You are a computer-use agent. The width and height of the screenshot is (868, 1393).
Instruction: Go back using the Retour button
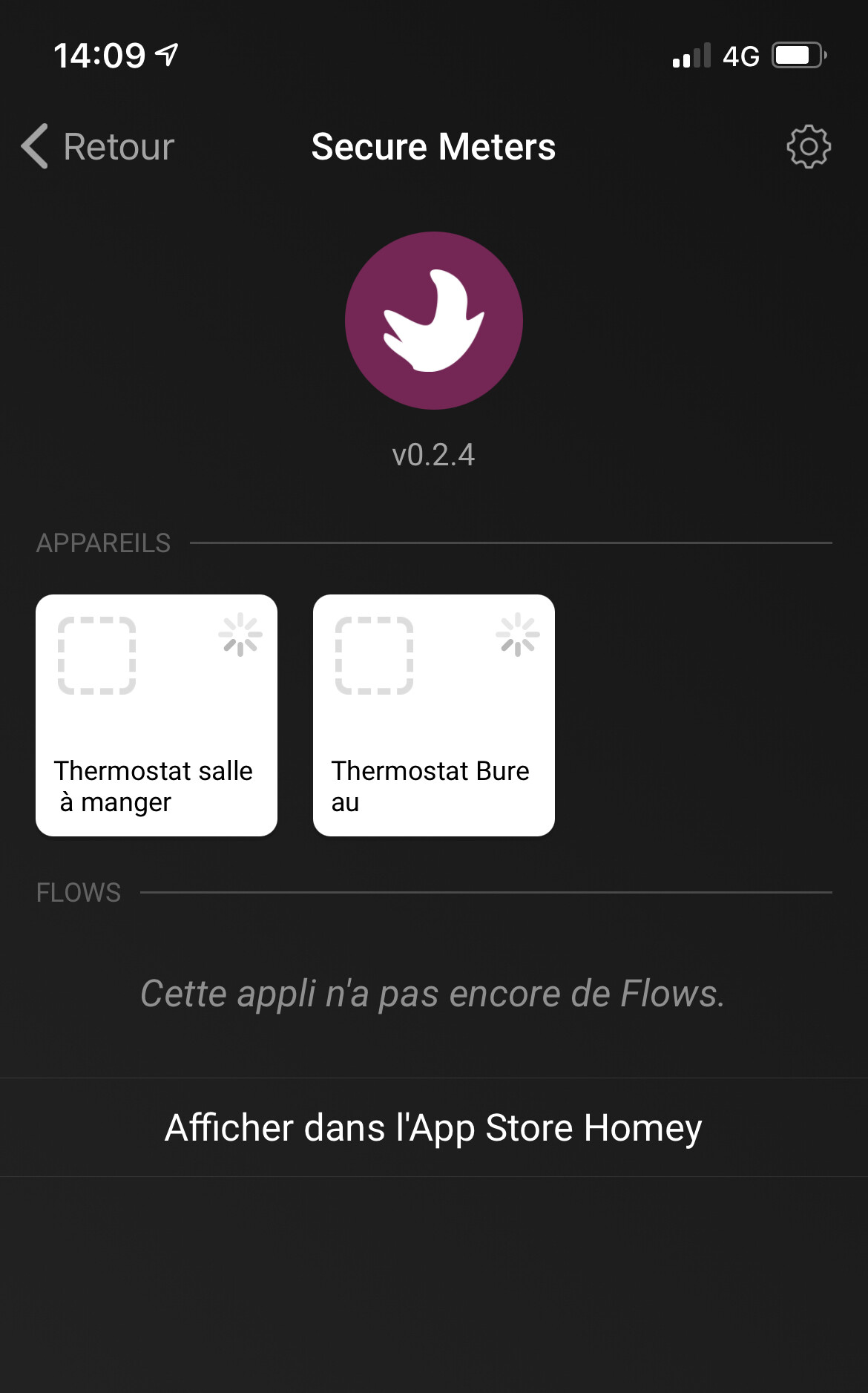coord(98,146)
